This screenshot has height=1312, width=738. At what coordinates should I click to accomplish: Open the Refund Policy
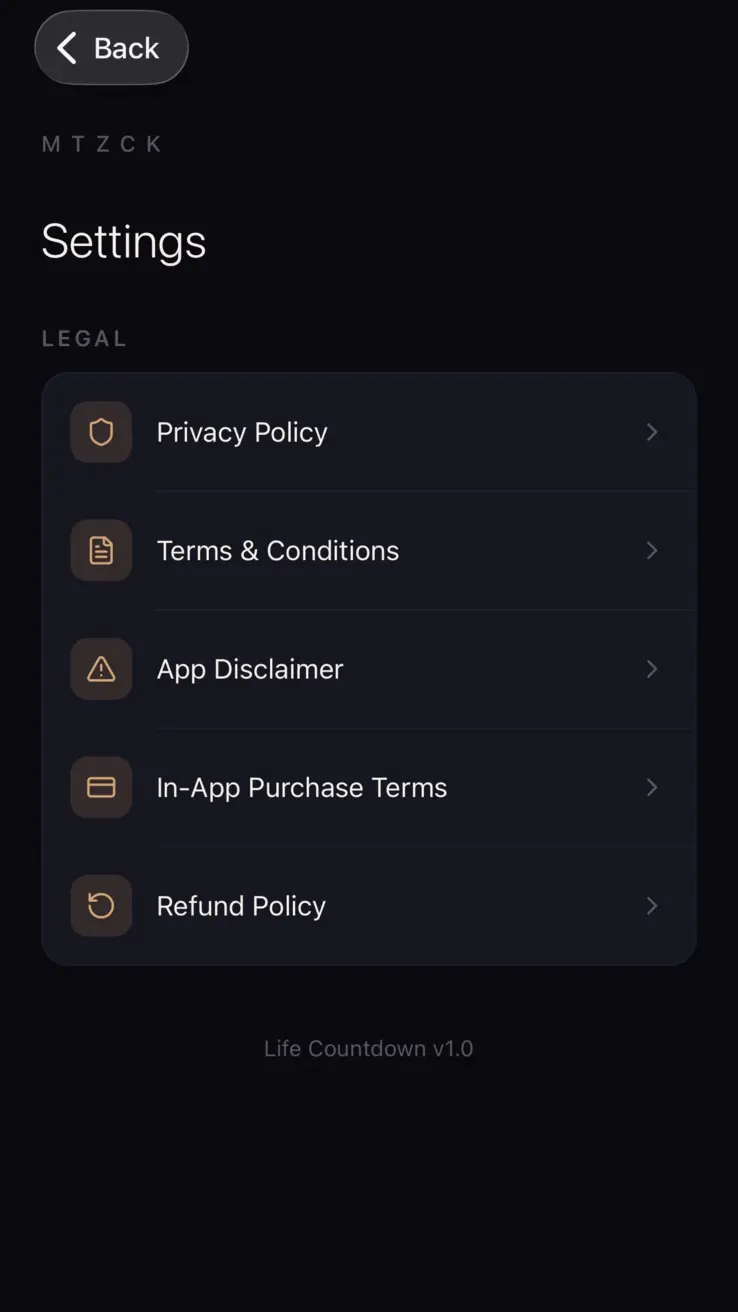tap(368, 906)
